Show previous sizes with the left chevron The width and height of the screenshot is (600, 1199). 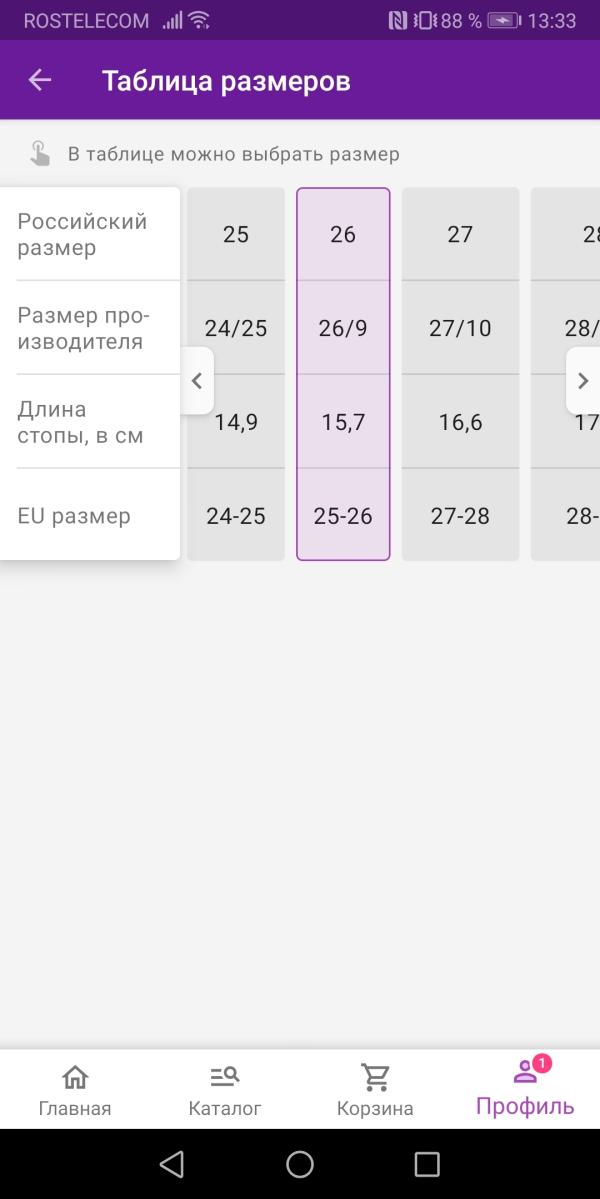point(197,381)
